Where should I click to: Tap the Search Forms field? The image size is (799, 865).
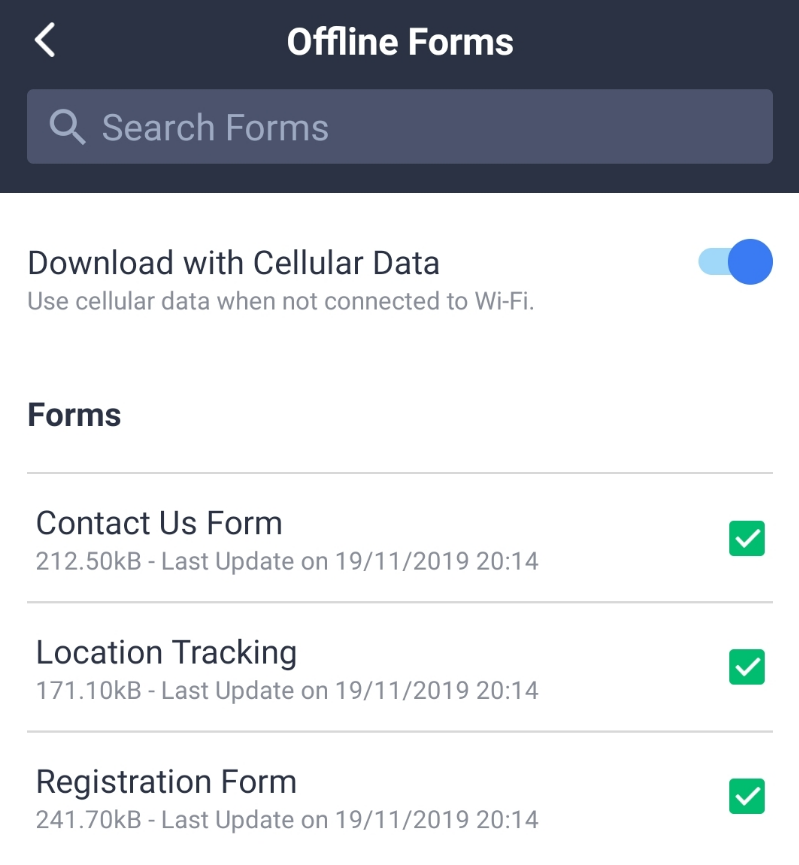pyautogui.click(x=400, y=127)
